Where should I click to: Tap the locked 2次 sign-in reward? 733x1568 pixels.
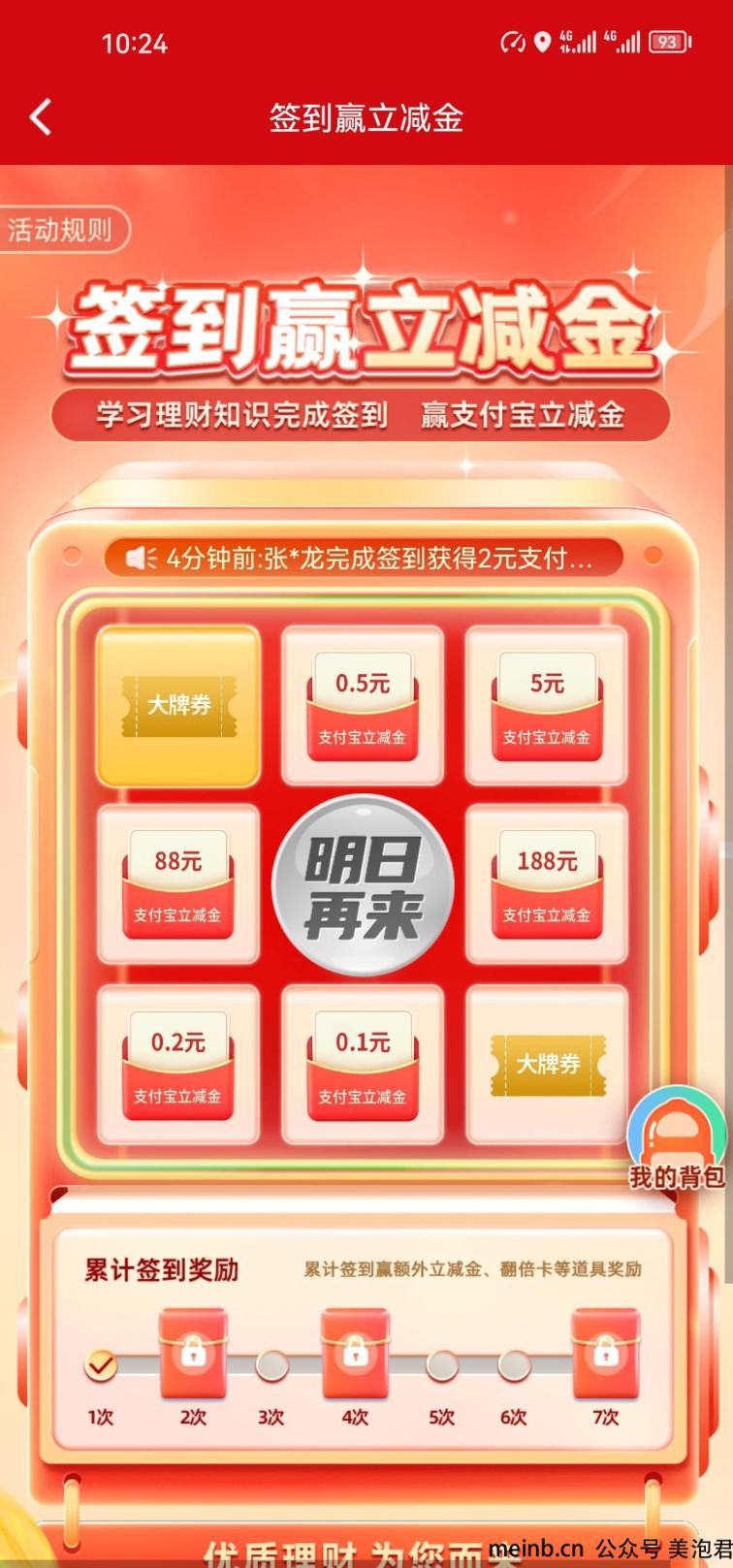click(193, 1352)
